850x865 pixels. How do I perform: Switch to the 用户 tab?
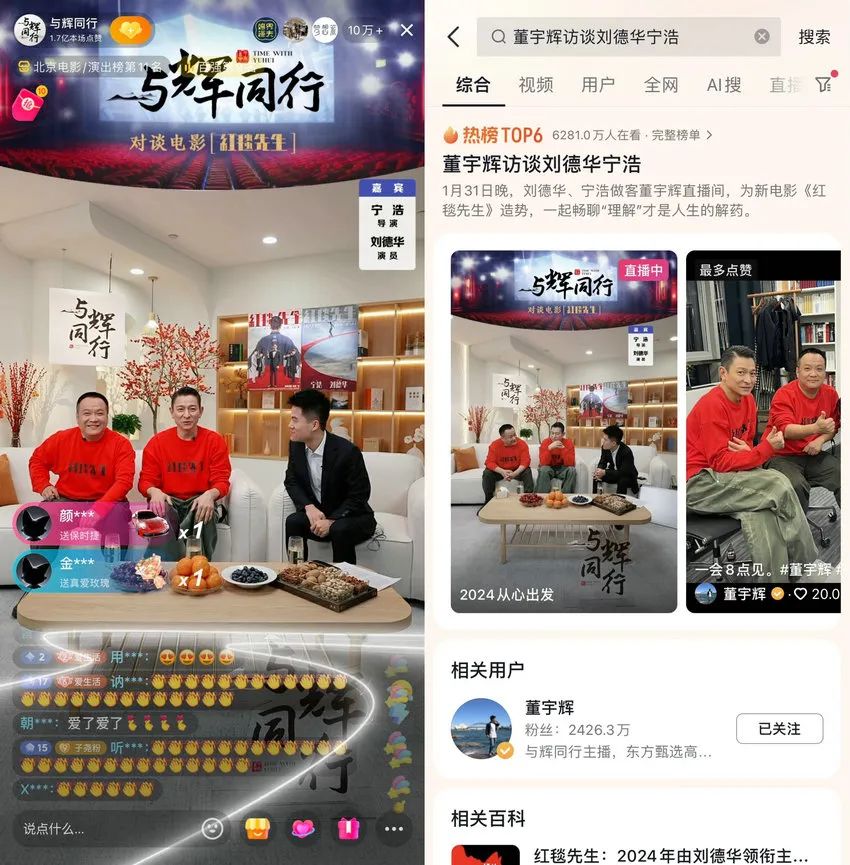(x=598, y=85)
